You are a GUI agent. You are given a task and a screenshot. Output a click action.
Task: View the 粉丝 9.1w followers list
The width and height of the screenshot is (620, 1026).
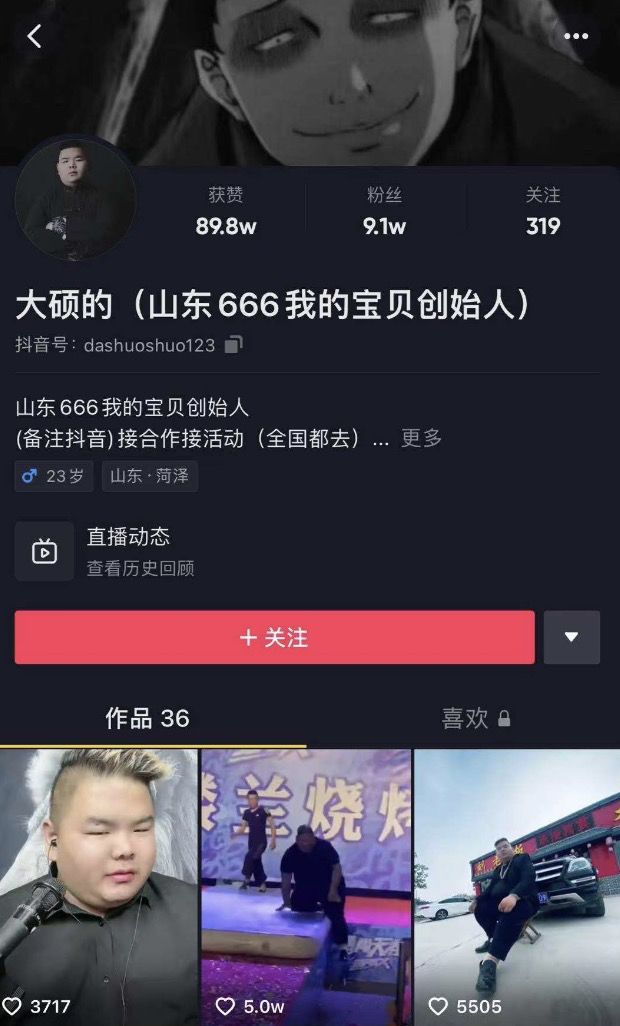[384, 211]
